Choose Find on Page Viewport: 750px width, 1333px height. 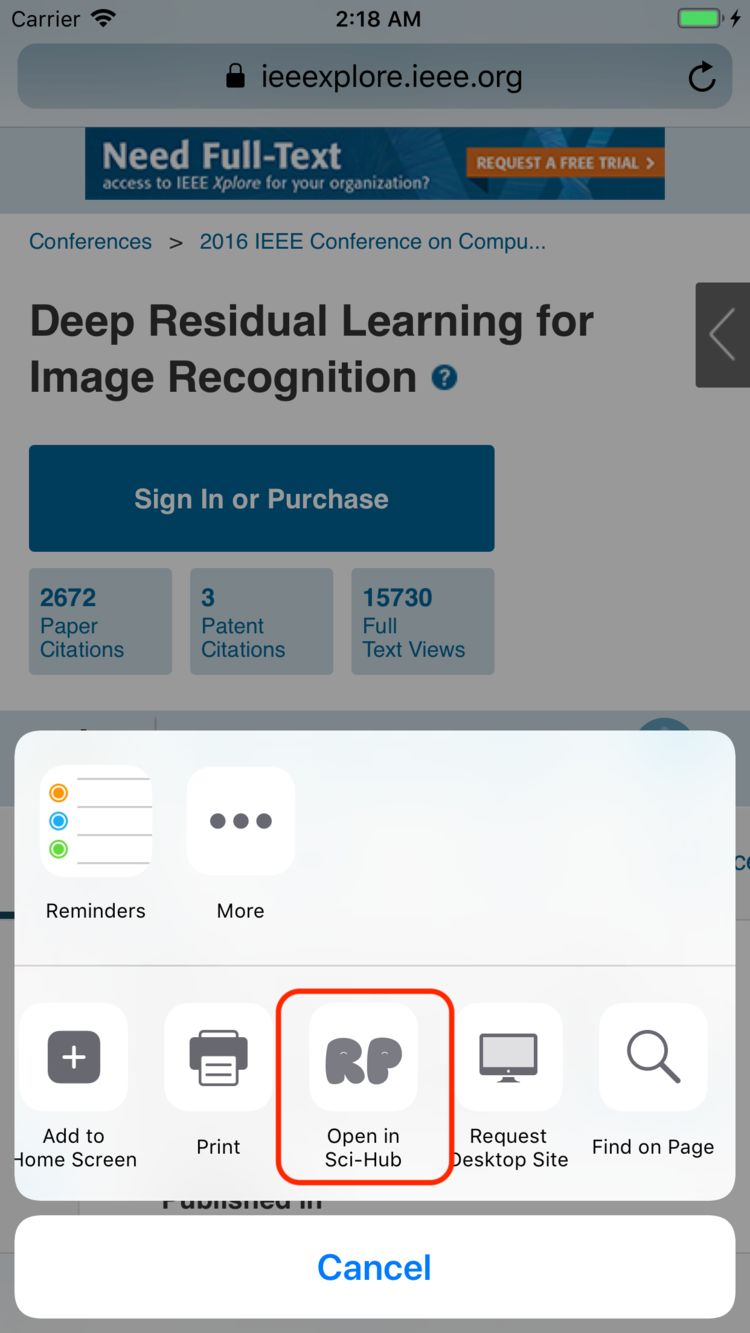tap(653, 1058)
